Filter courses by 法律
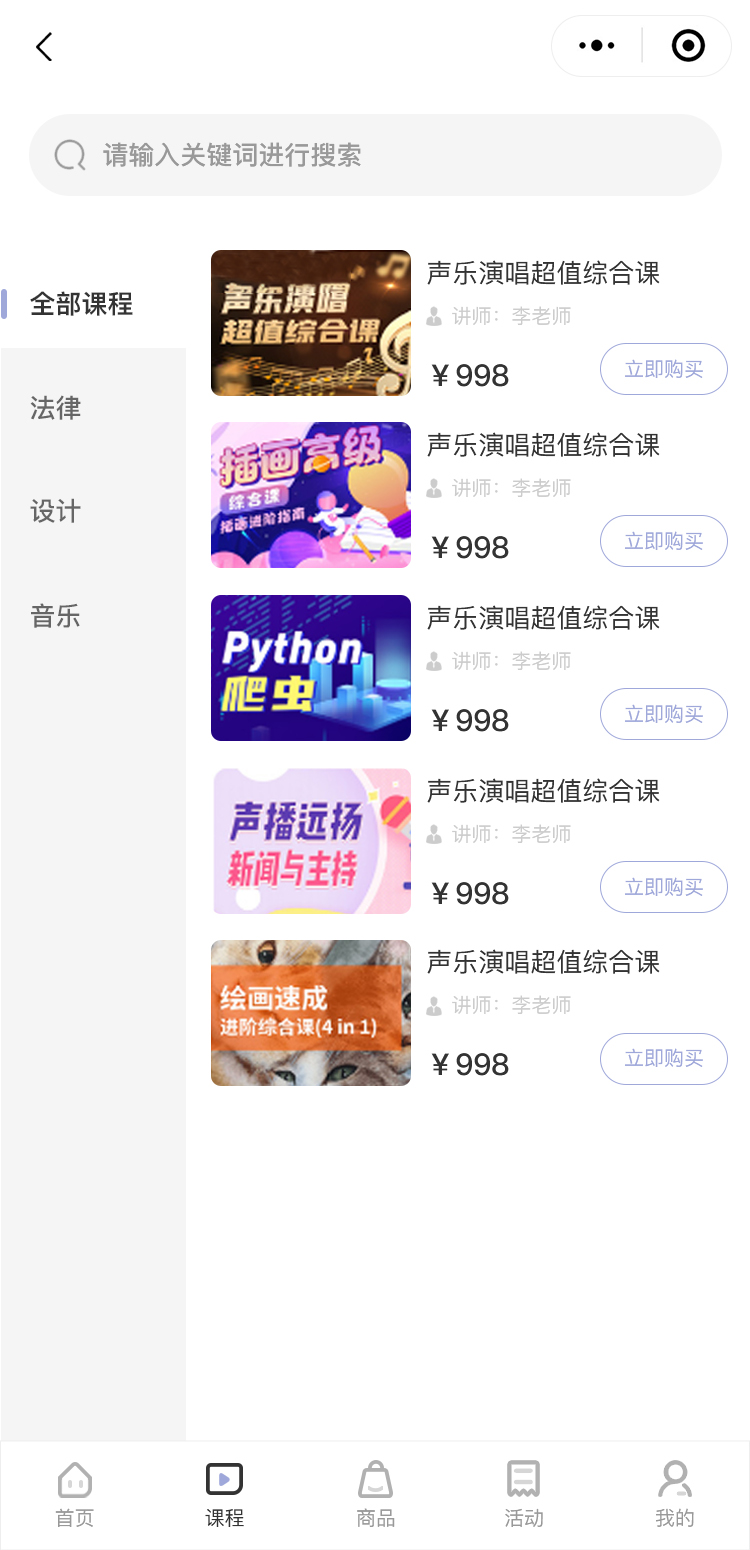The image size is (750, 1550). point(56,408)
